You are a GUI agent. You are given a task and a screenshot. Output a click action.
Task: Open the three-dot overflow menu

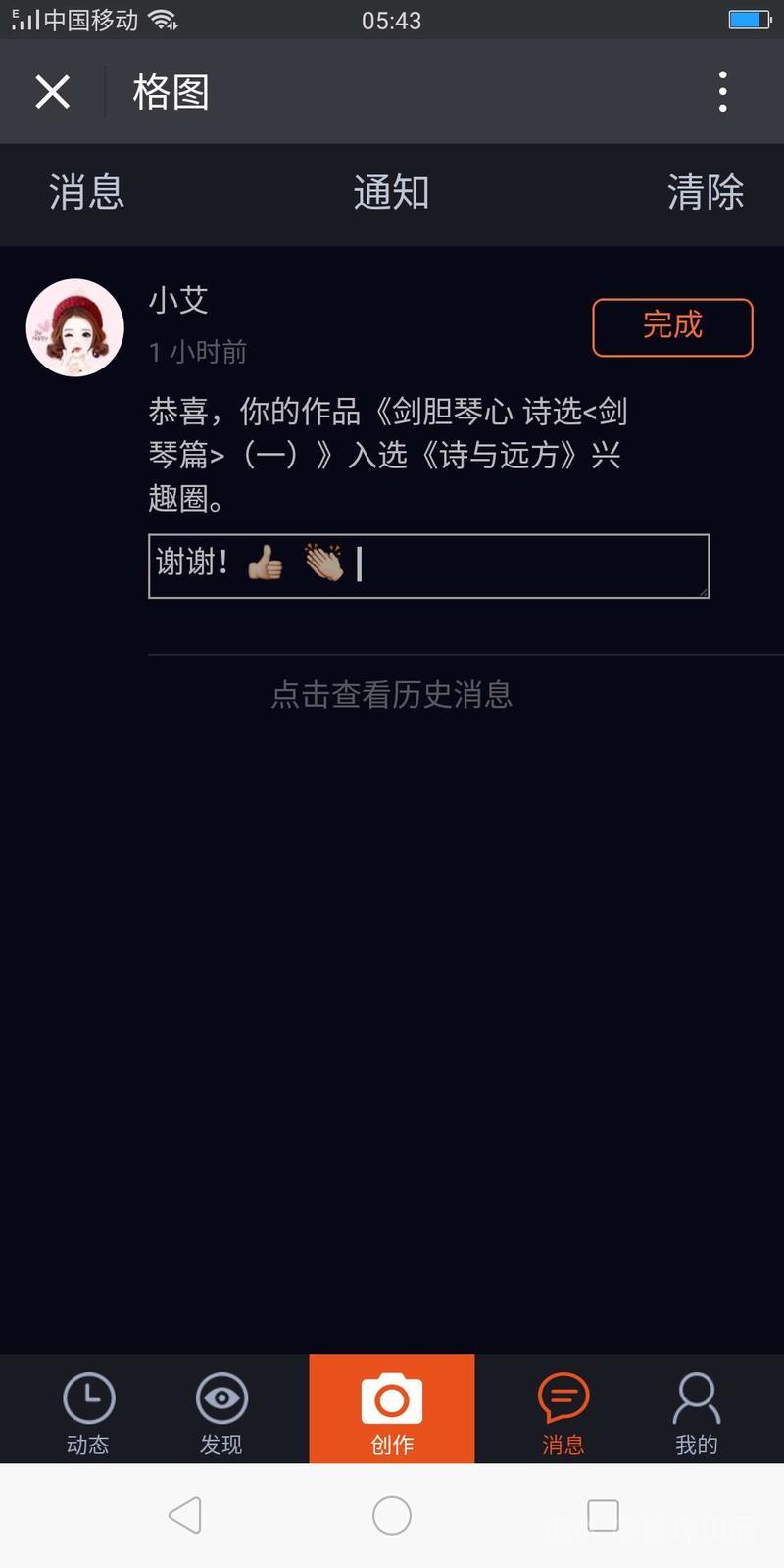(722, 92)
